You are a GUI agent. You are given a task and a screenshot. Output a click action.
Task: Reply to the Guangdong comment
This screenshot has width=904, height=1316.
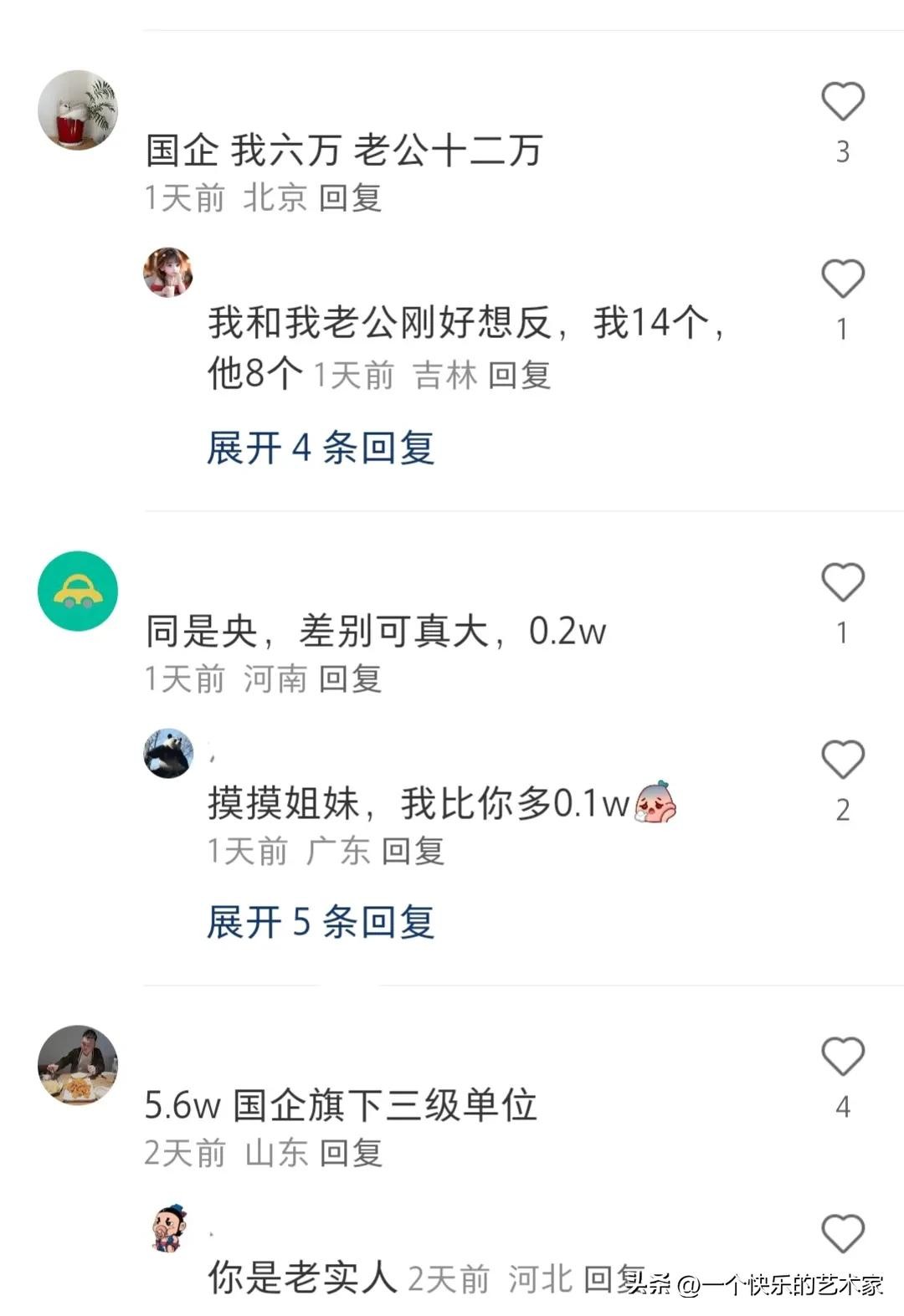[x=413, y=852]
